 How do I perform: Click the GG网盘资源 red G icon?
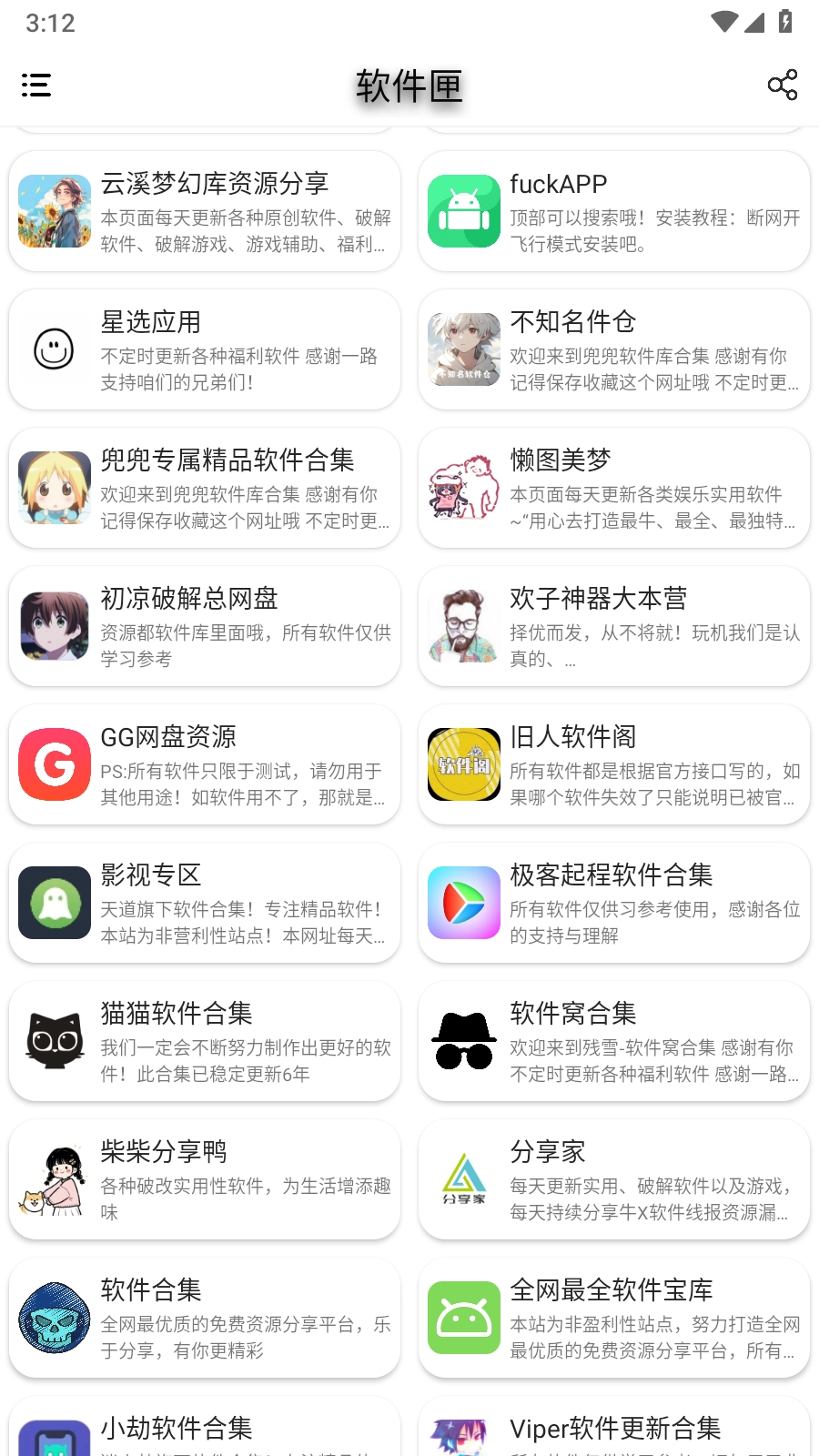click(55, 764)
